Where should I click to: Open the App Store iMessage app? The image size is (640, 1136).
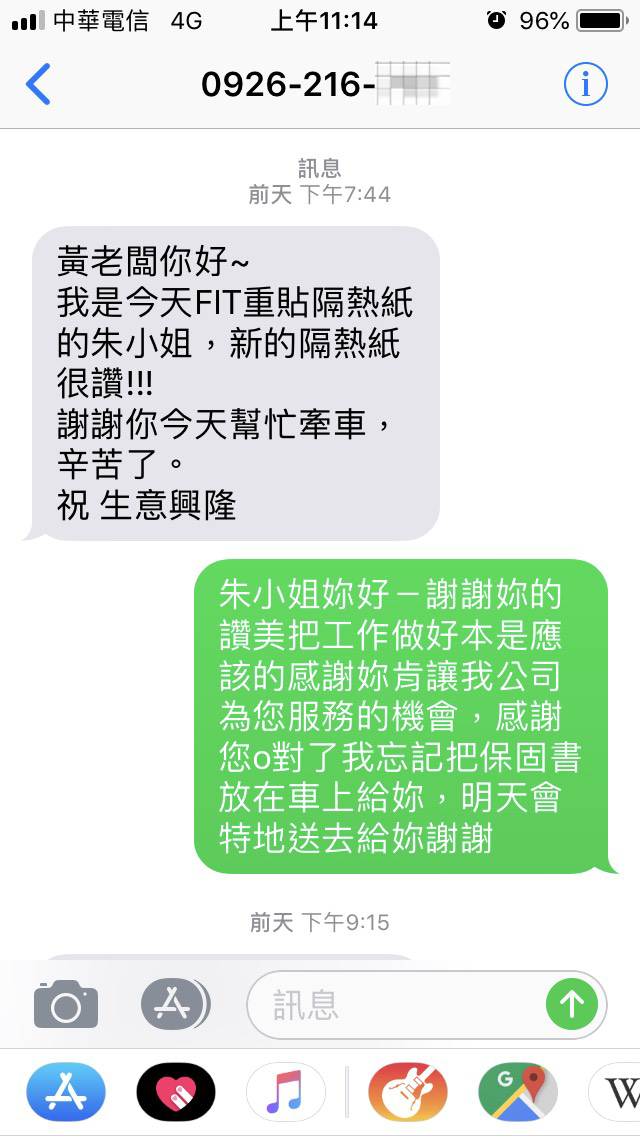66,1092
